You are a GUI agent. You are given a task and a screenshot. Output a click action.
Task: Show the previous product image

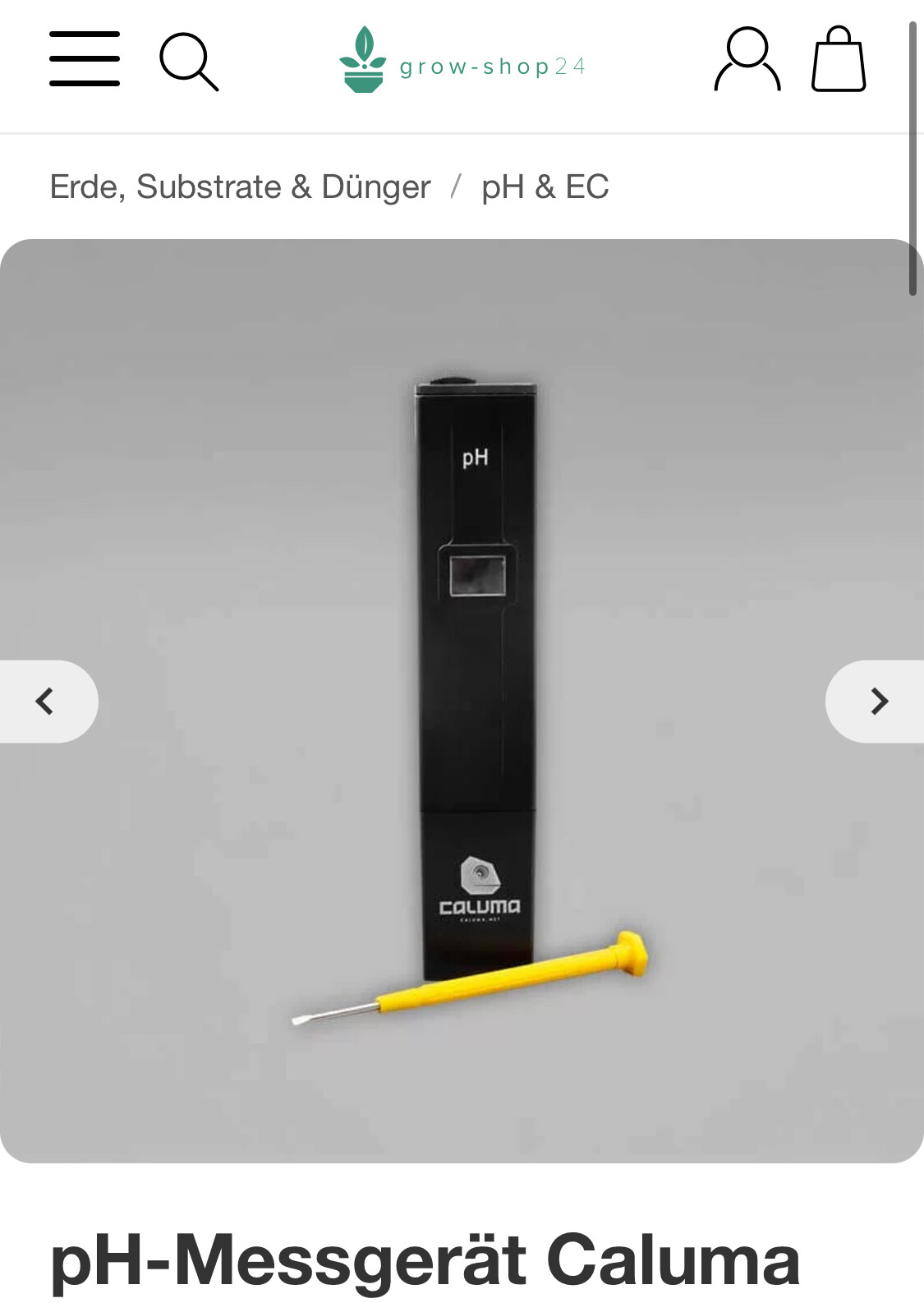[x=46, y=702]
